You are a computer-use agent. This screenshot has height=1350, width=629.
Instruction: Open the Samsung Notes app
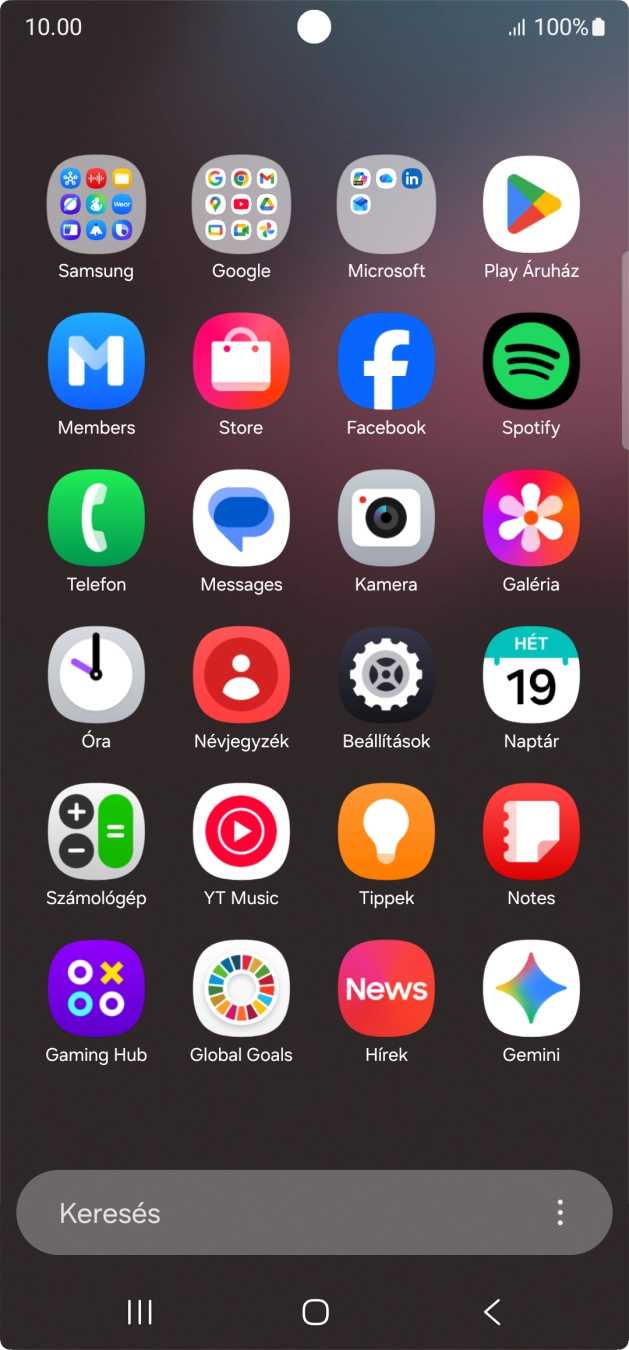531,831
